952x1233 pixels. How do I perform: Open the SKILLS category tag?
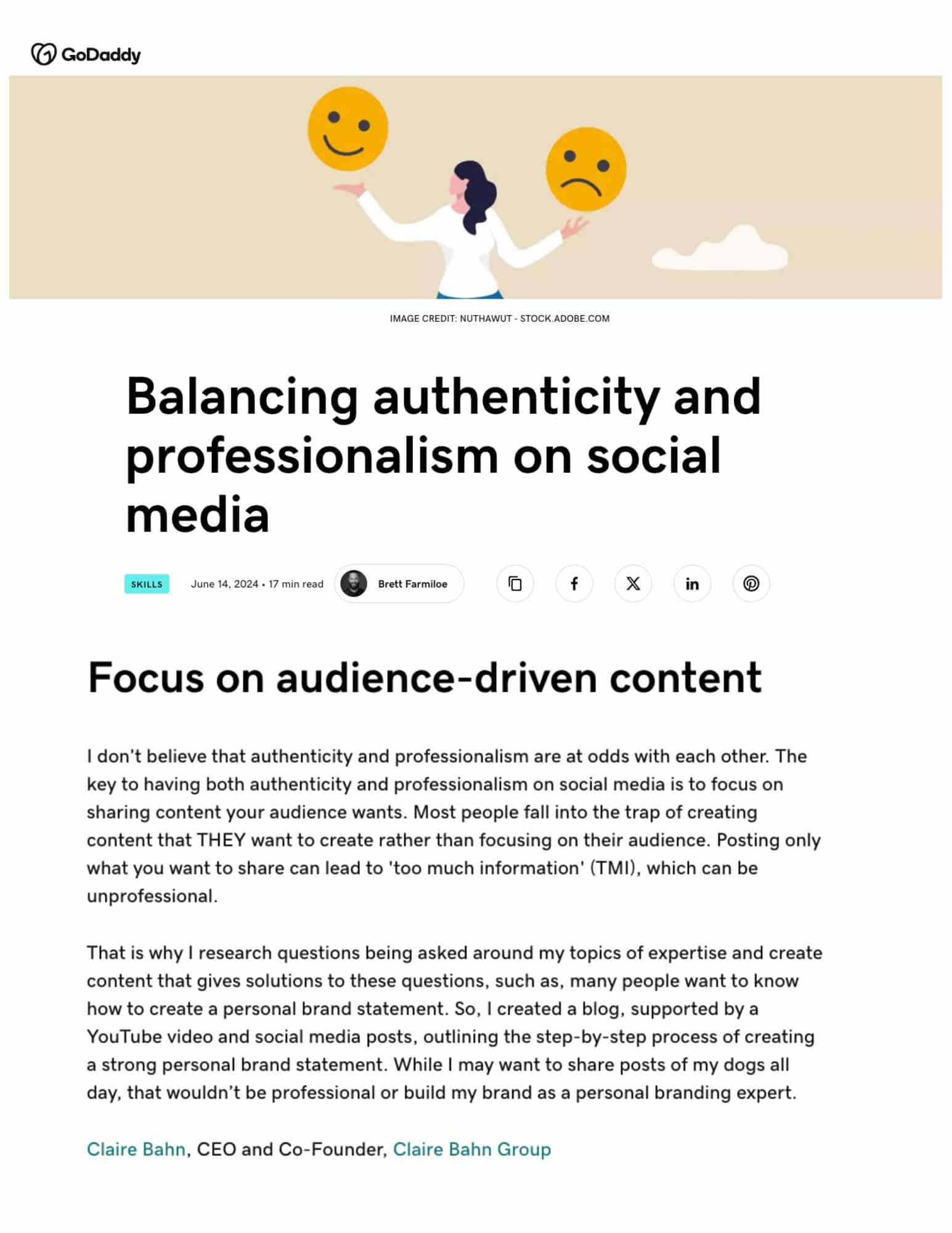point(147,584)
